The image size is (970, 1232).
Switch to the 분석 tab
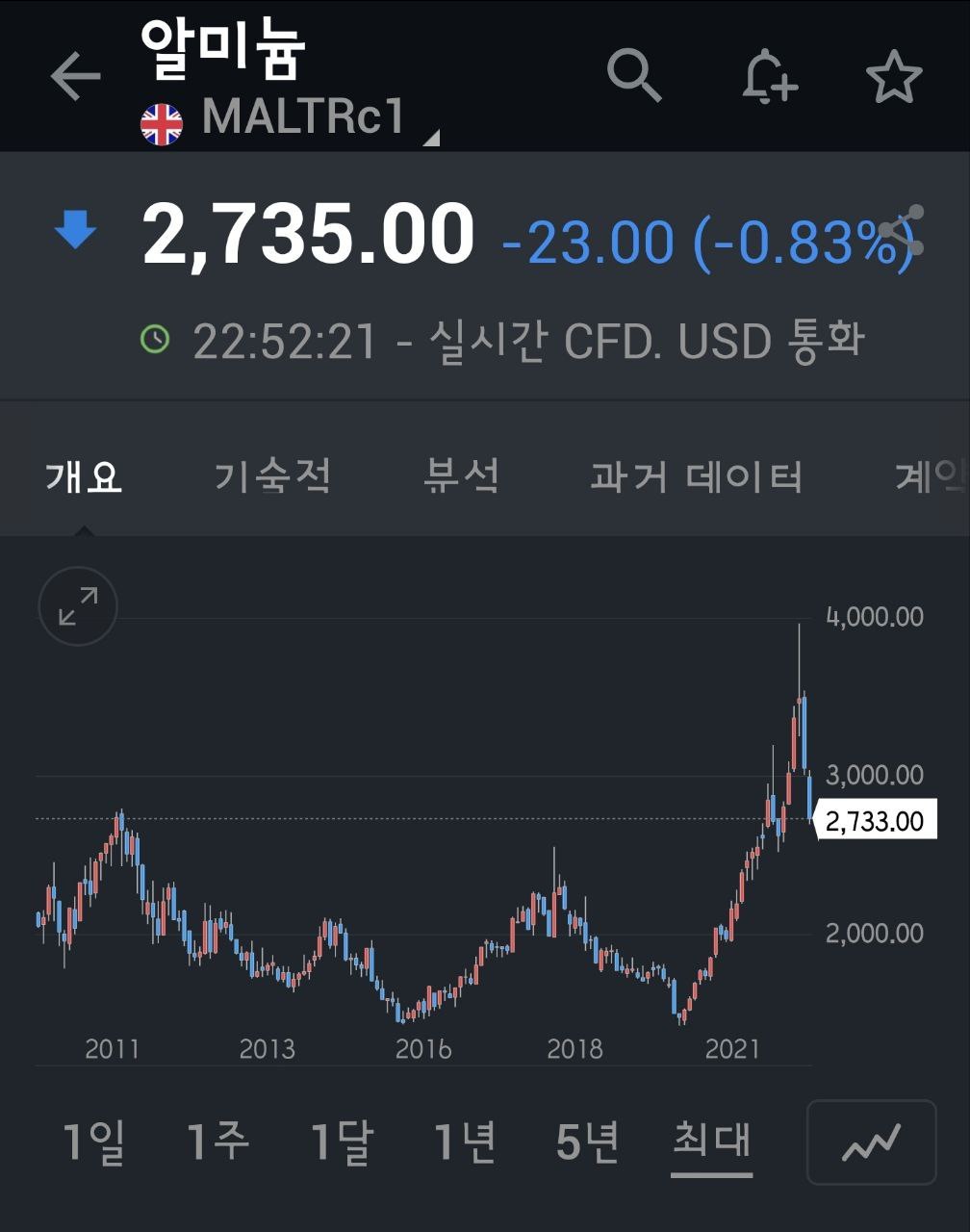click(462, 476)
